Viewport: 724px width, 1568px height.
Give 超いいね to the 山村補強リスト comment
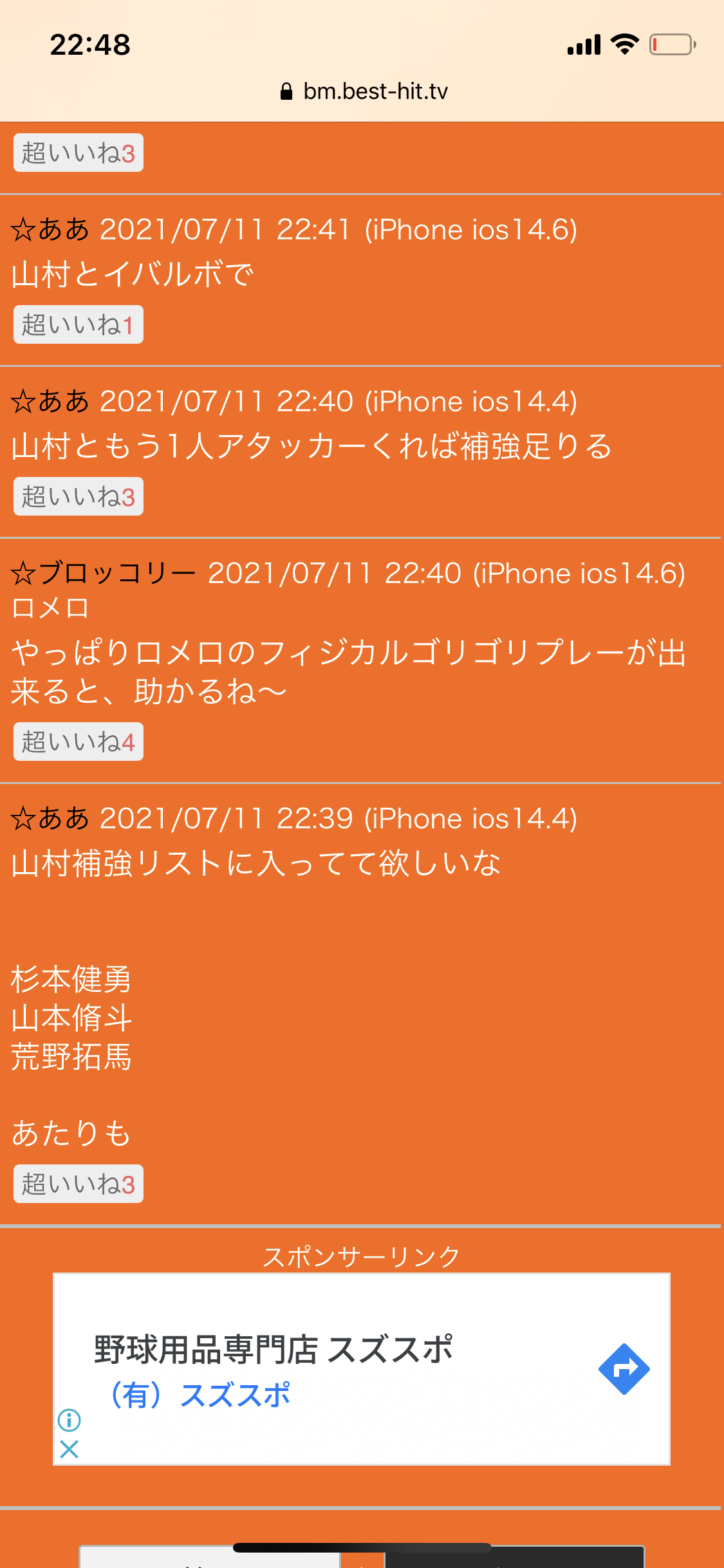click(78, 1184)
